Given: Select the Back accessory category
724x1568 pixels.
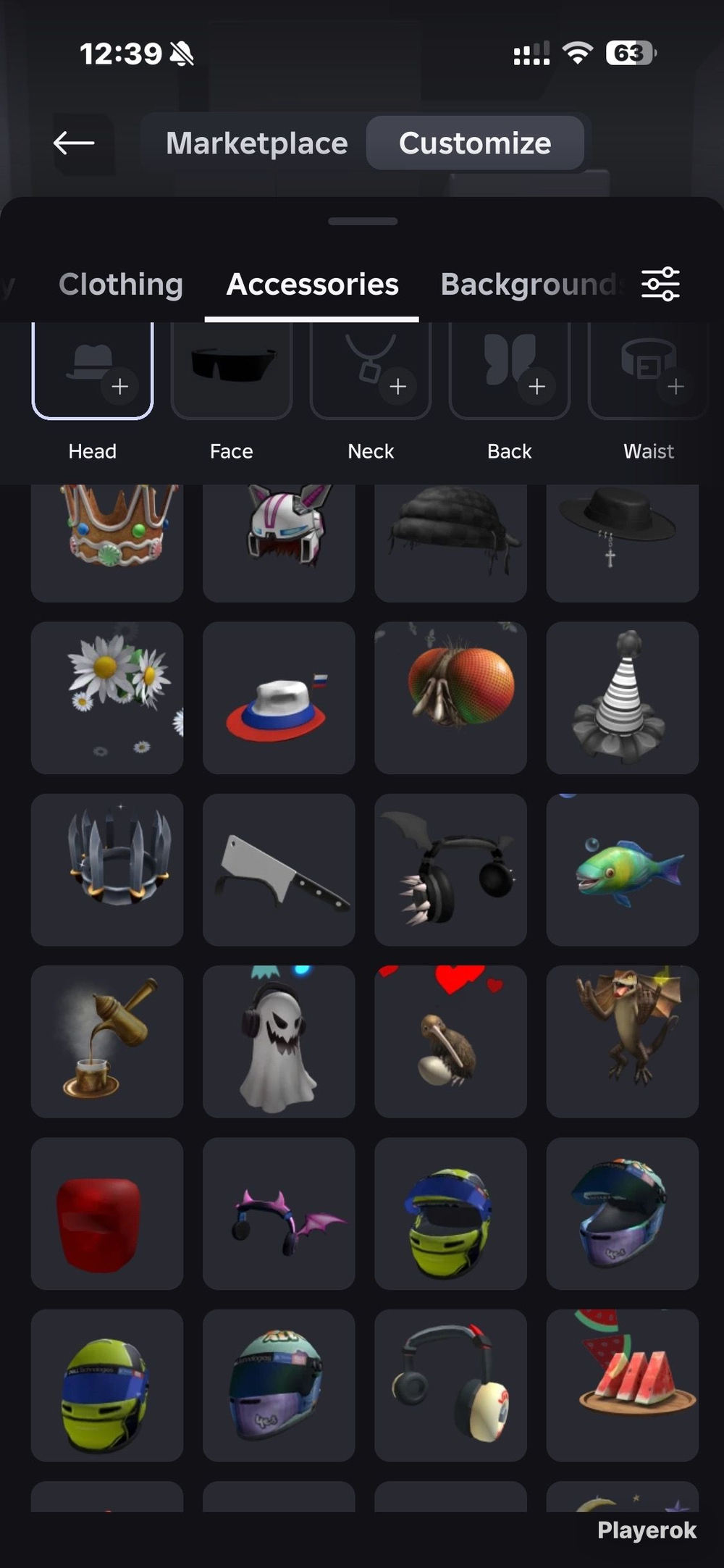Looking at the screenshot, I should (510, 391).
